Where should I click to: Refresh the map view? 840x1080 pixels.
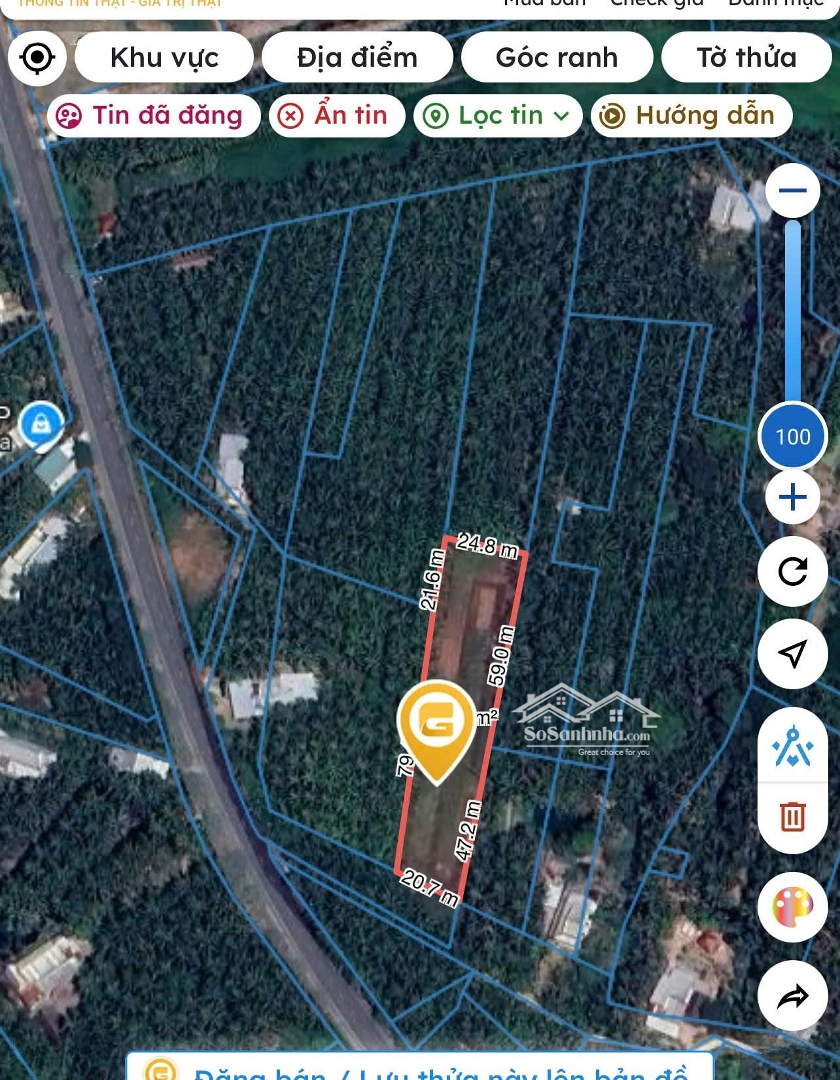pyautogui.click(x=792, y=572)
